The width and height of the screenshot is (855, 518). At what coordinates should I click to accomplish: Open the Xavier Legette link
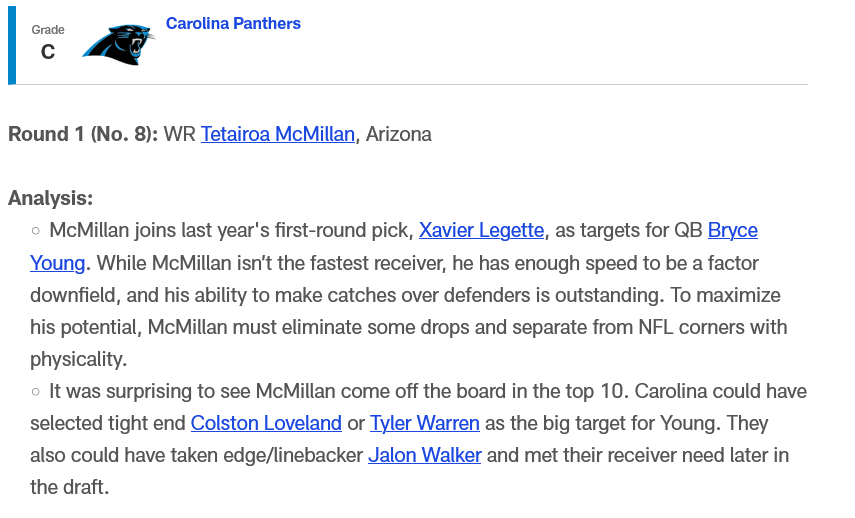[x=481, y=231]
